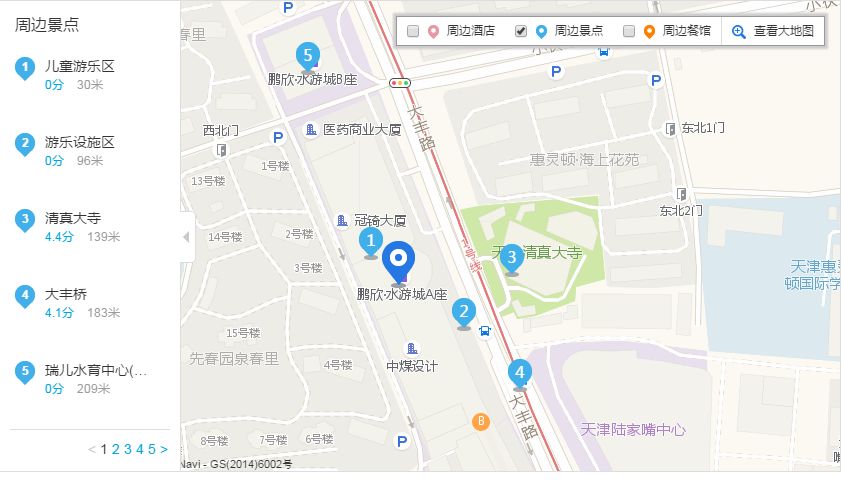Tap map marker number 4 on 大丰路
This screenshot has height=485, width=843.
pyautogui.click(x=519, y=373)
